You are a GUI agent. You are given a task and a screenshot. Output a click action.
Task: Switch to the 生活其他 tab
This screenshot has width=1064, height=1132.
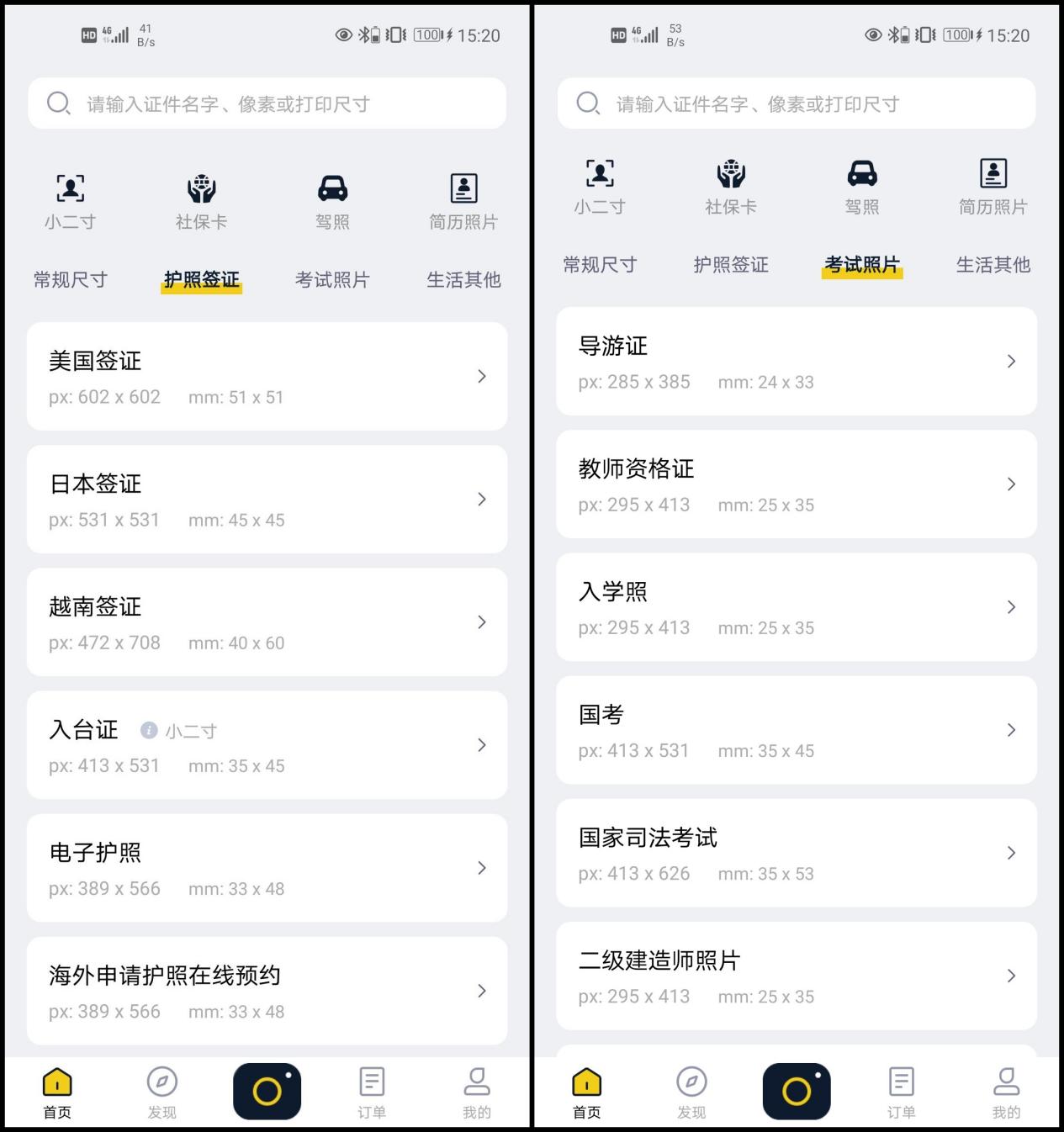[x=463, y=279]
